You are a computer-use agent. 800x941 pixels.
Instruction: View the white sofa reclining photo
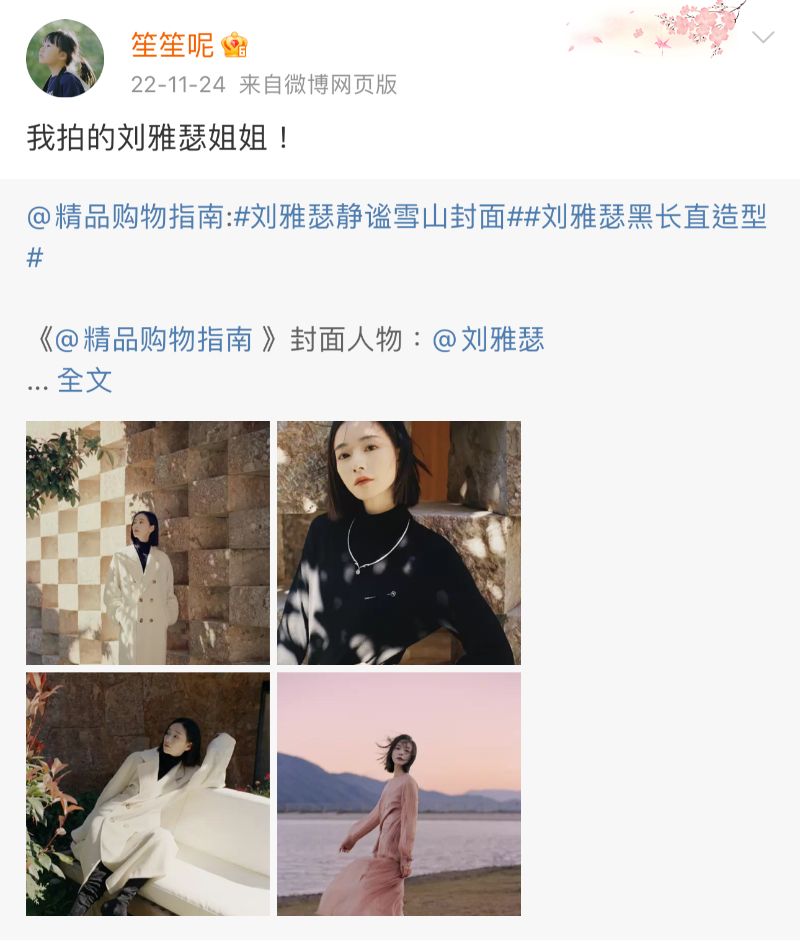pos(148,794)
